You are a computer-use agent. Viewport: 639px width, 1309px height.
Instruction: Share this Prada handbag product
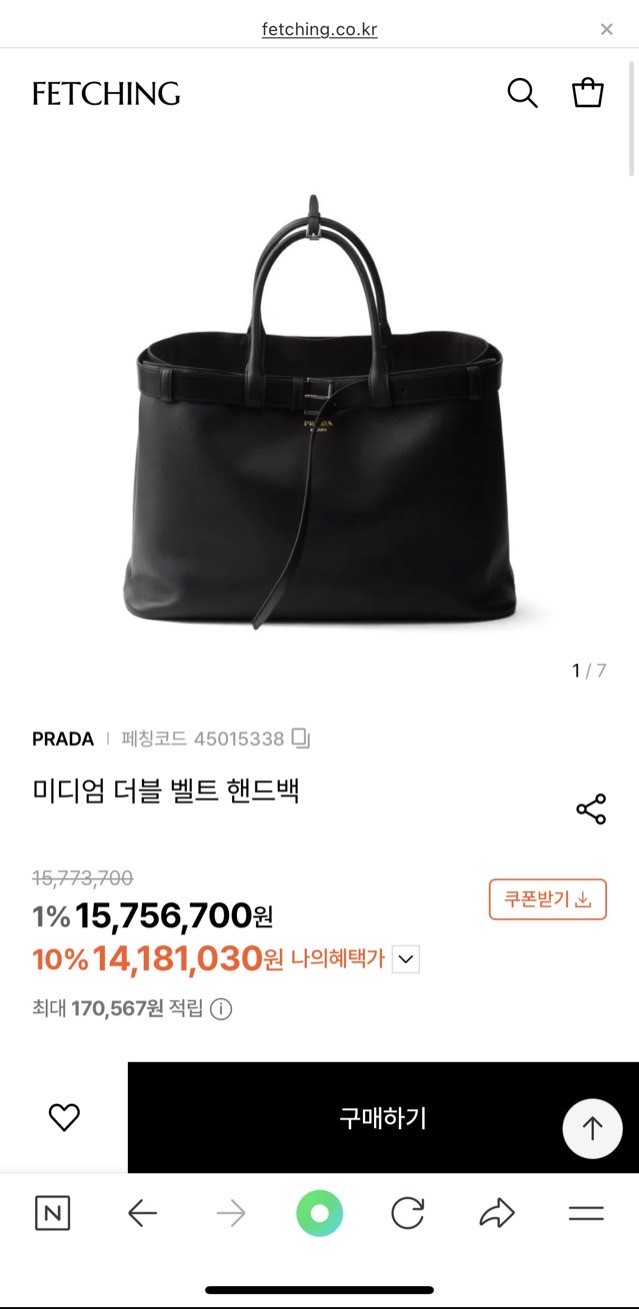(591, 809)
